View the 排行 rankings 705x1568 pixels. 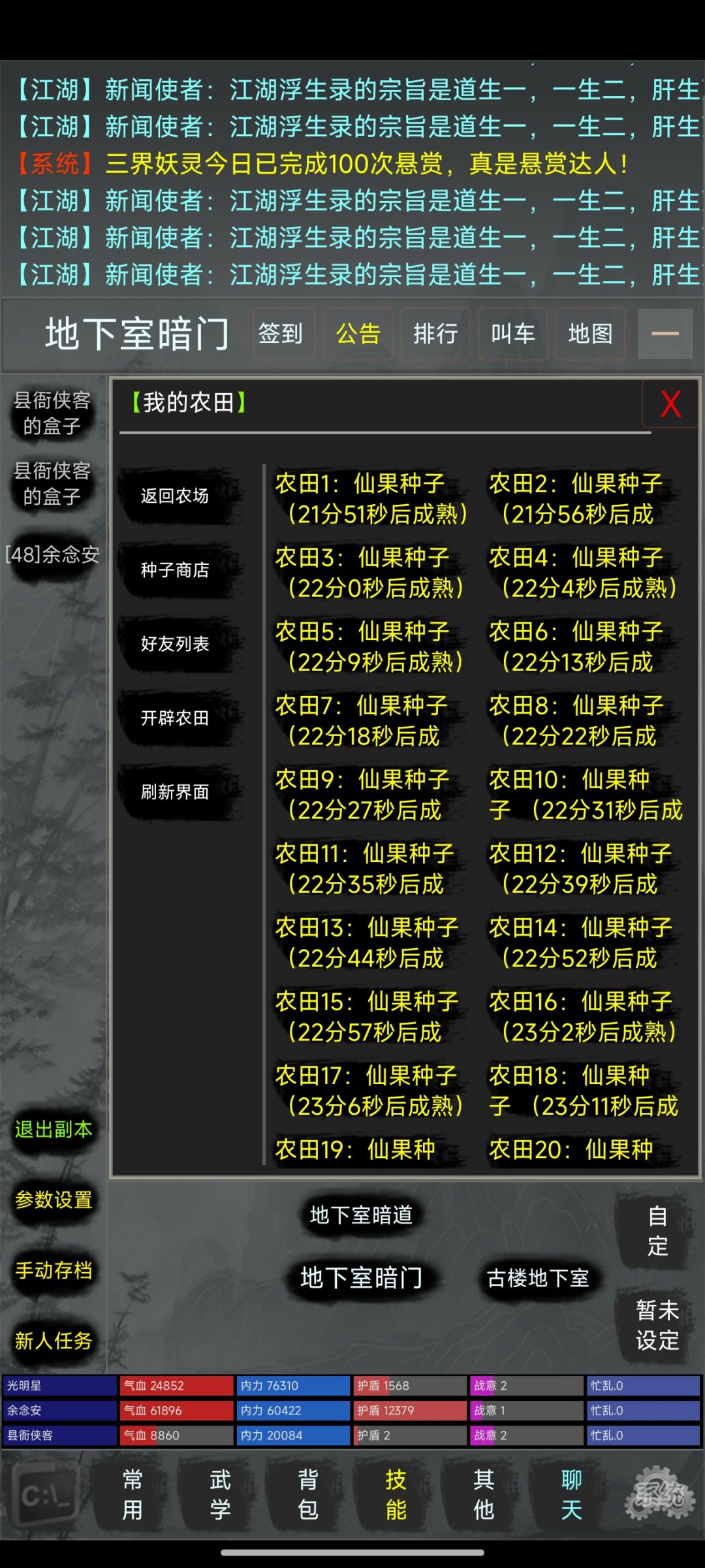(436, 334)
